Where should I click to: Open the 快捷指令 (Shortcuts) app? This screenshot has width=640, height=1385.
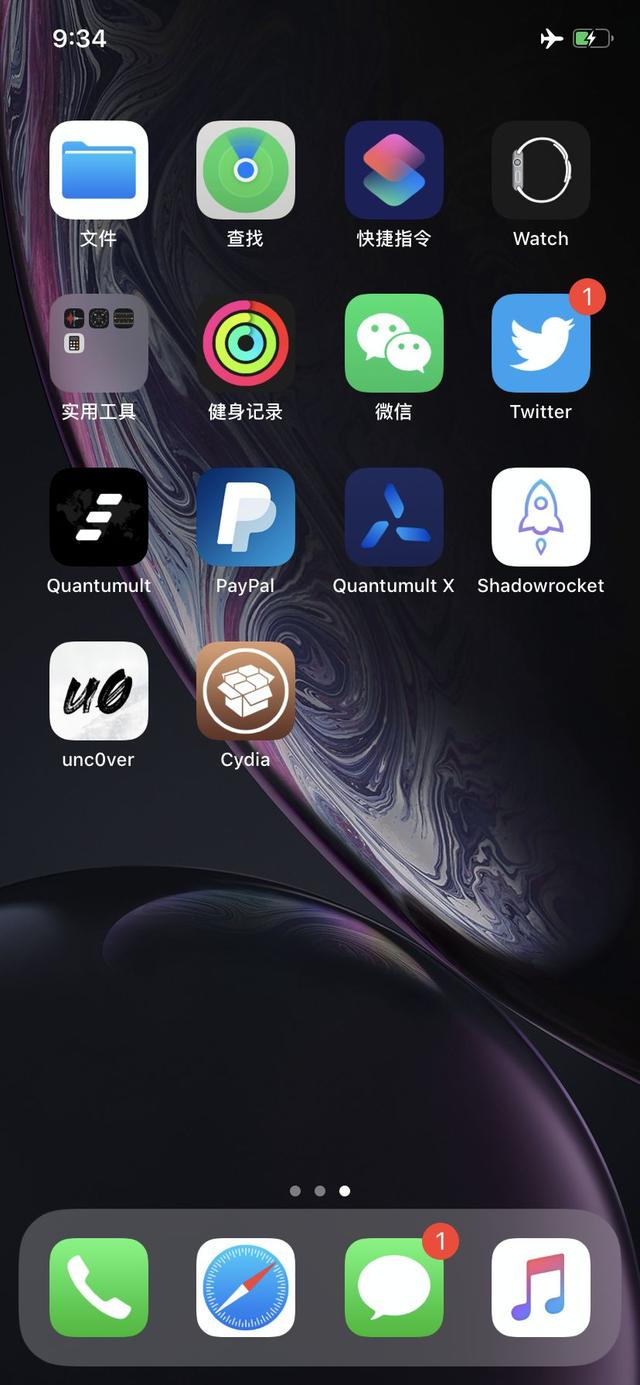click(x=393, y=170)
